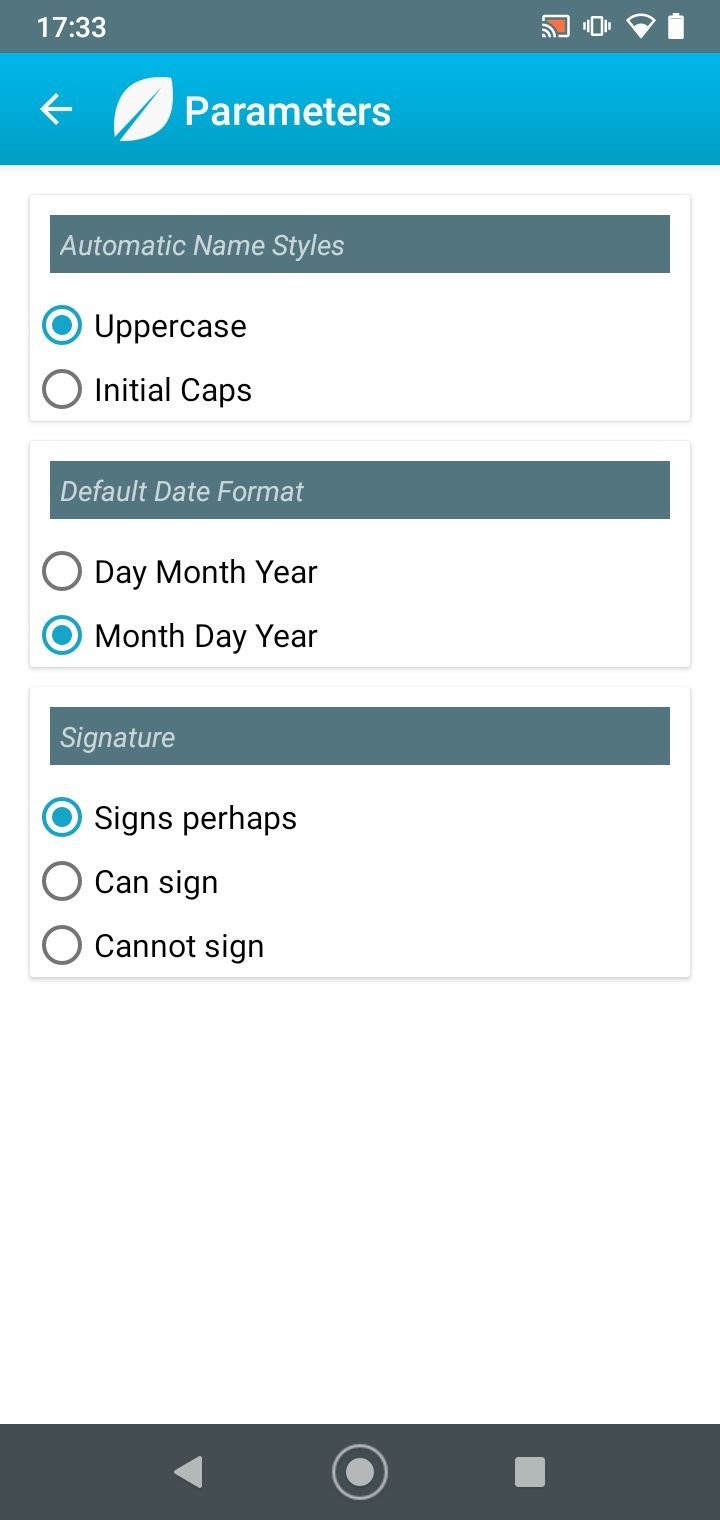The height and width of the screenshot is (1520, 720).
Task: Select the Signs perhaps option
Action: [x=170, y=818]
